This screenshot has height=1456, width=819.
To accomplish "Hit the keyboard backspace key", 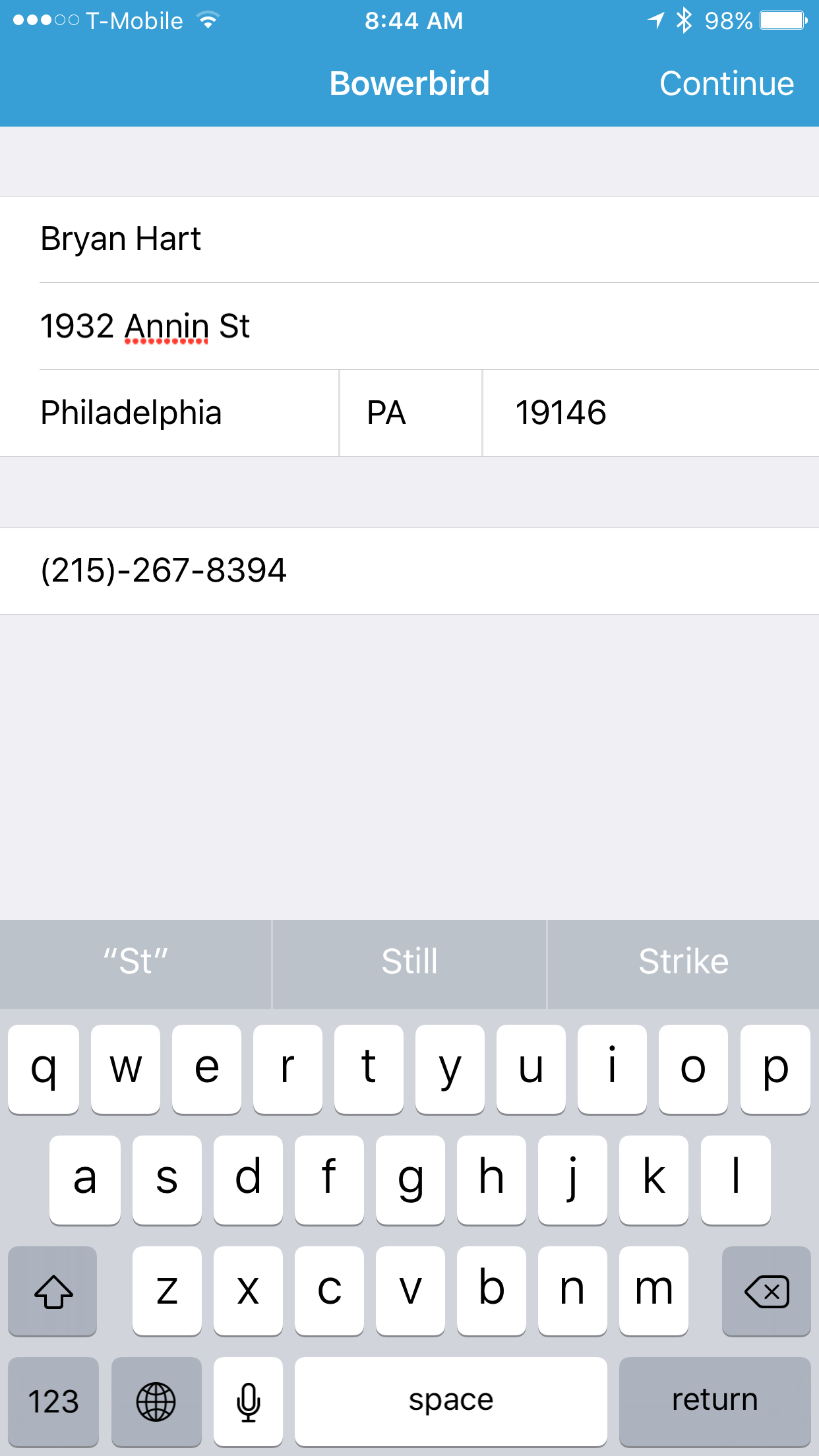I will (766, 1290).
